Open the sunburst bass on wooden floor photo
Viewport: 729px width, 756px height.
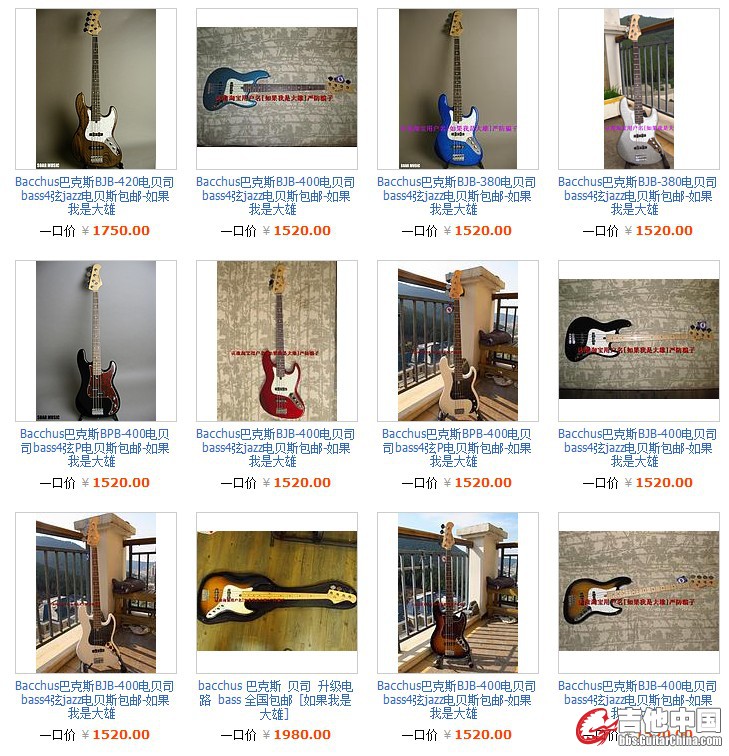(x=277, y=593)
